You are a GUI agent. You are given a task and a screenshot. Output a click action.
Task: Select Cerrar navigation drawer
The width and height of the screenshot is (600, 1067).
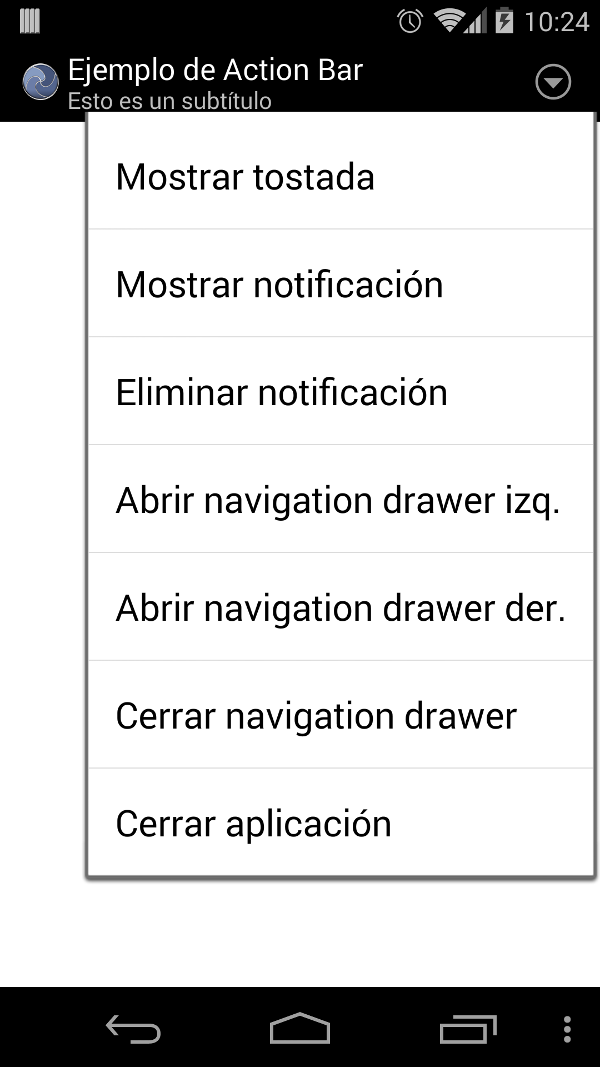(341, 715)
